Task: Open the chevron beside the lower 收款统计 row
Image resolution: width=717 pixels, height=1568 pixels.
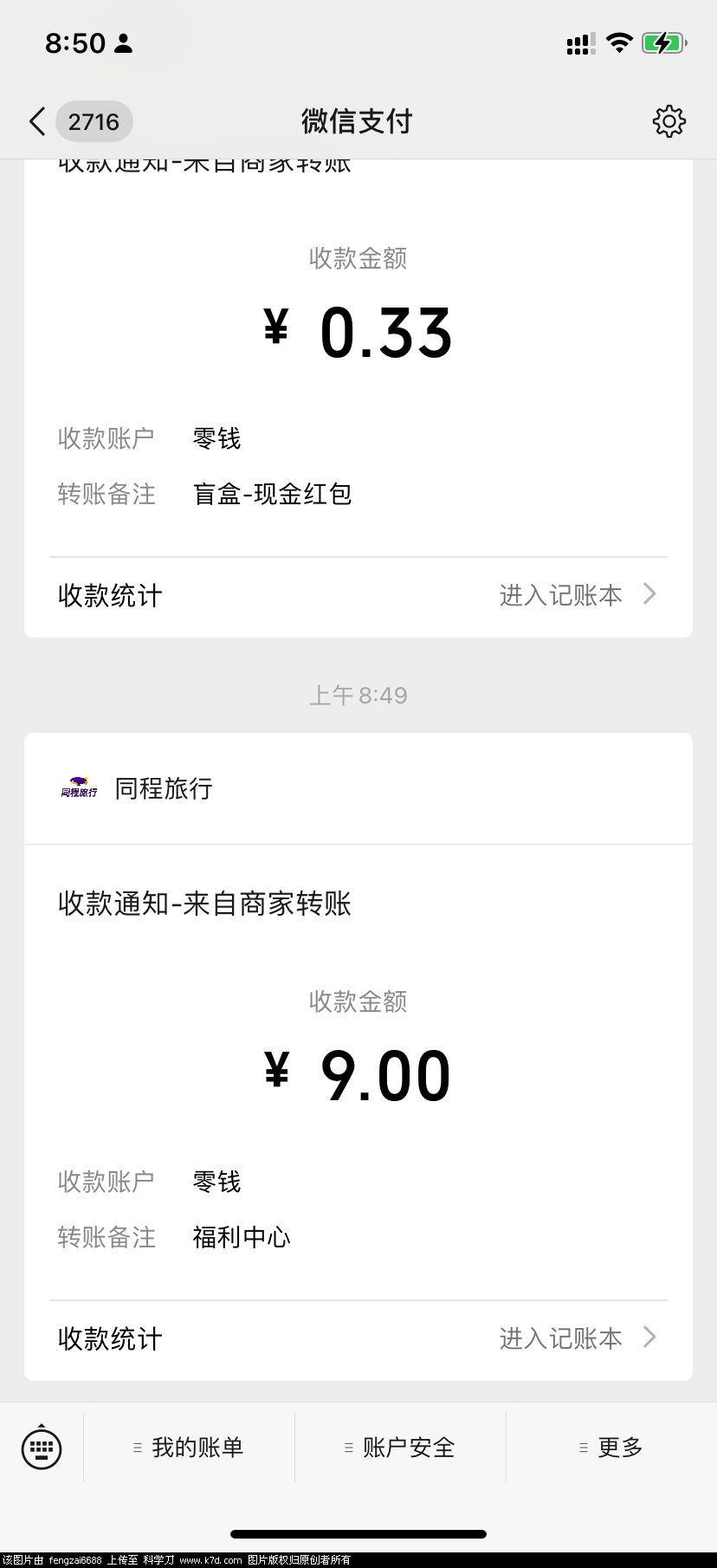Action: pyautogui.click(x=649, y=1338)
